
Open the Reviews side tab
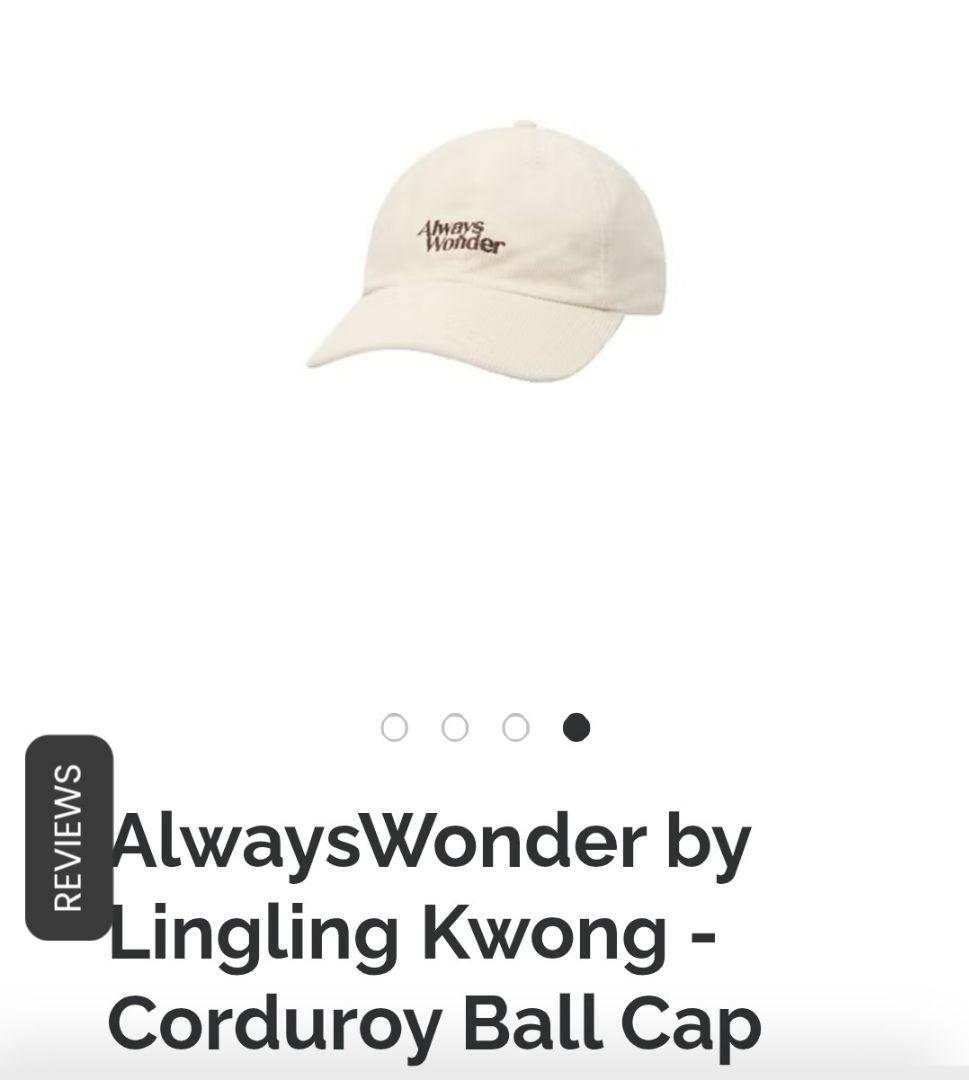coord(68,838)
